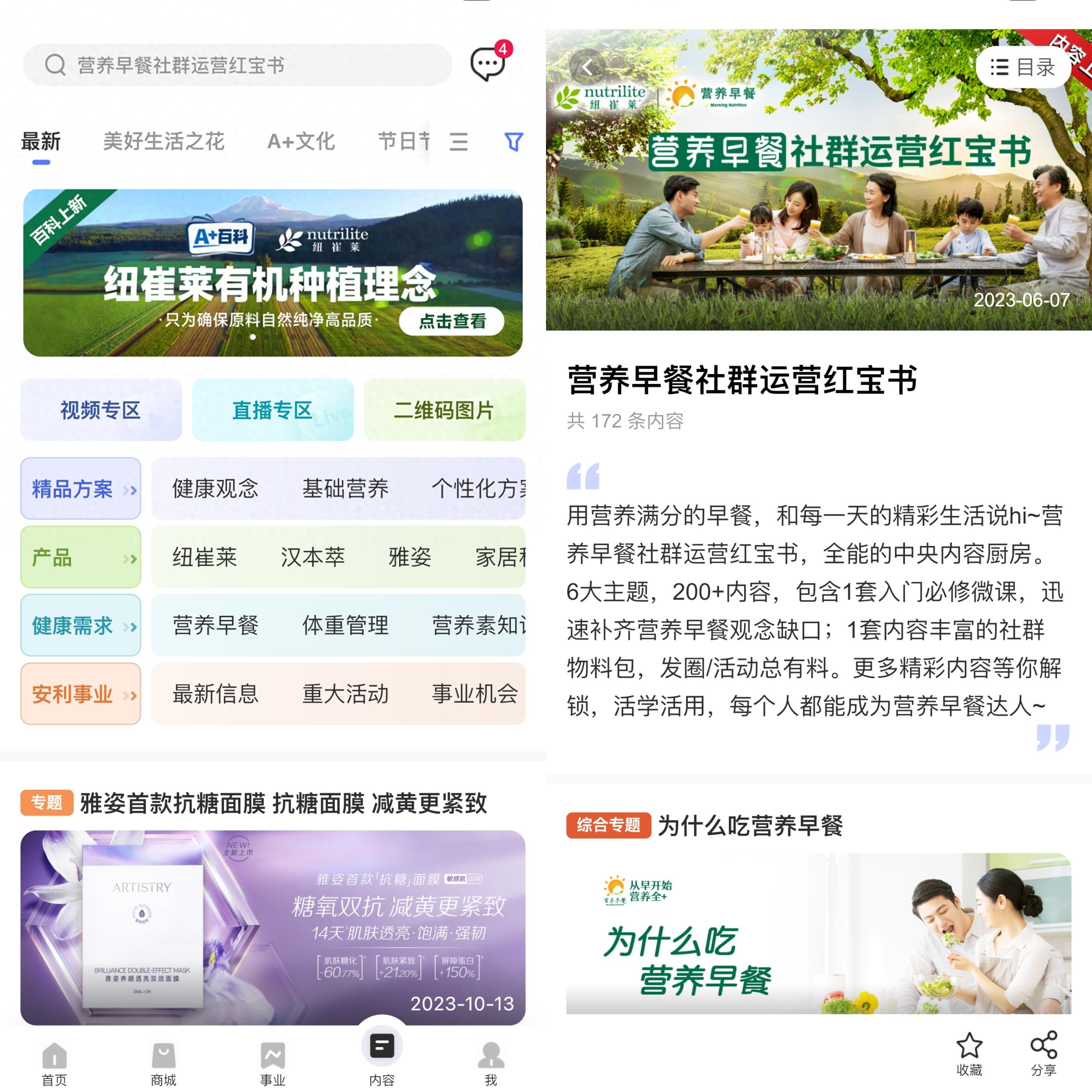
Task: Open the 目录 table of contents
Action: (1022, 67)
